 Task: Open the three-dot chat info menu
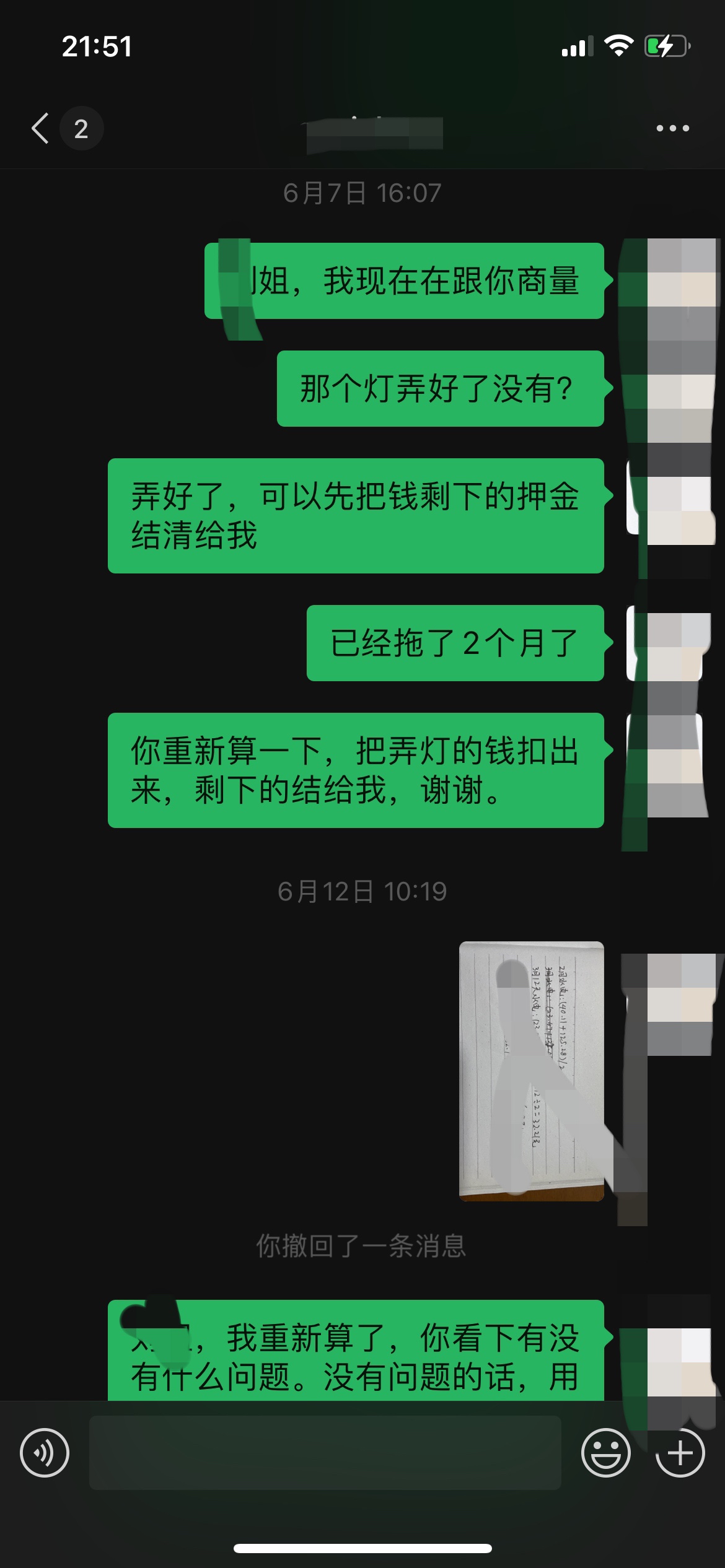click(672, 128)
